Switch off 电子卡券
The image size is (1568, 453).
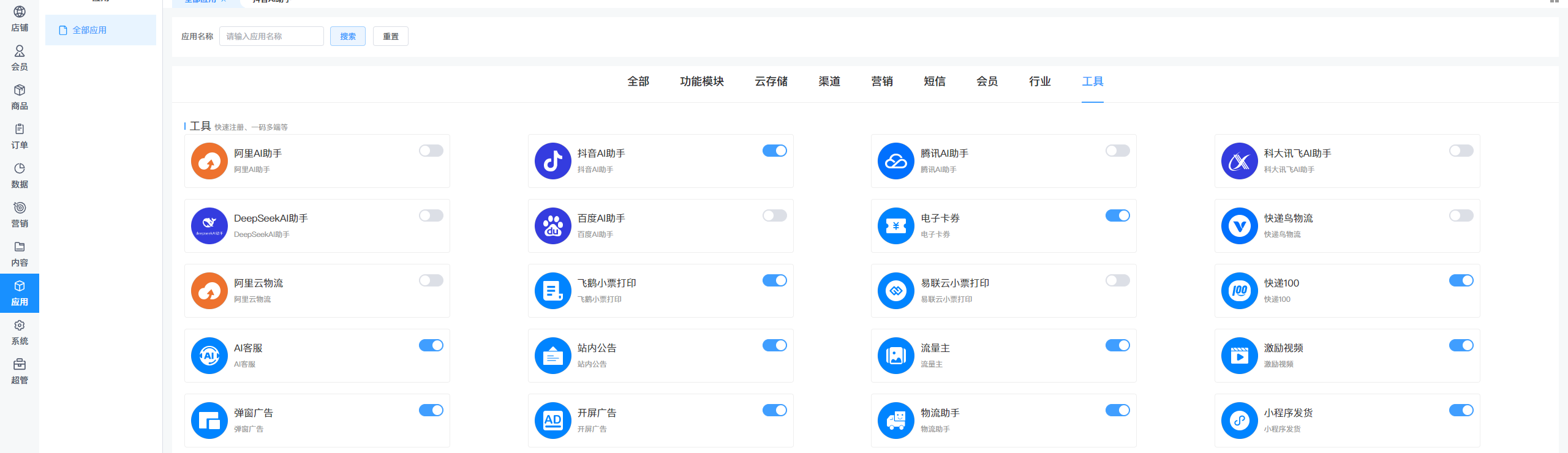coord(1118,215)
